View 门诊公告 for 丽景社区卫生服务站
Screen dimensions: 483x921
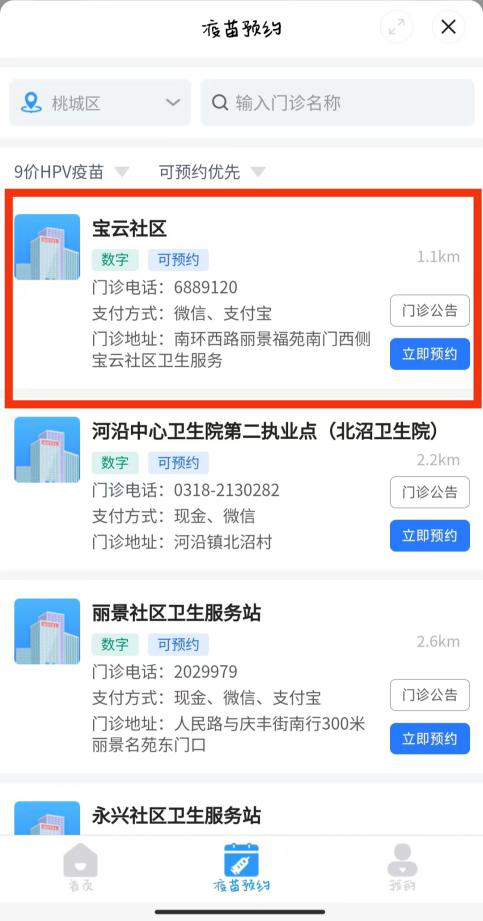pos(430,695)
